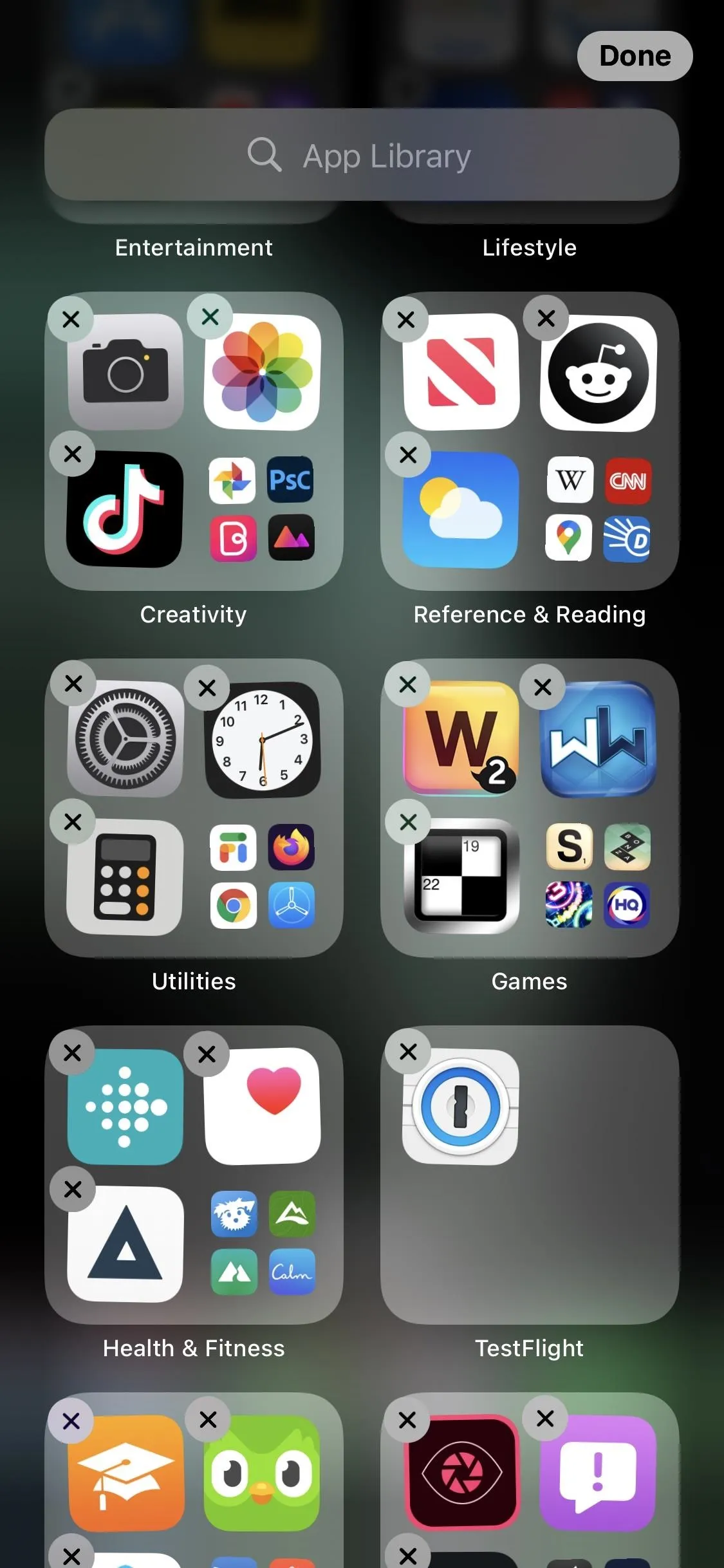
Task: Open the Settings app
Action: (x=125, y=739)
